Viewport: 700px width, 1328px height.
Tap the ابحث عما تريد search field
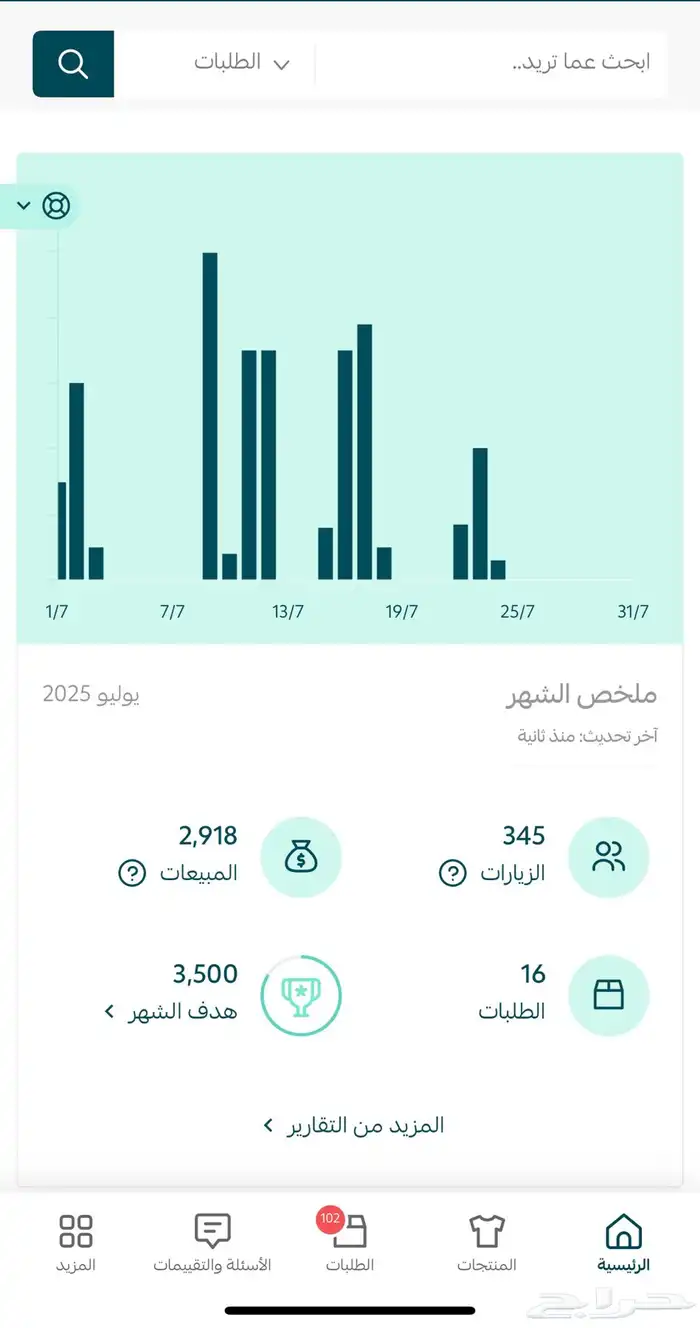click(490, 63)
